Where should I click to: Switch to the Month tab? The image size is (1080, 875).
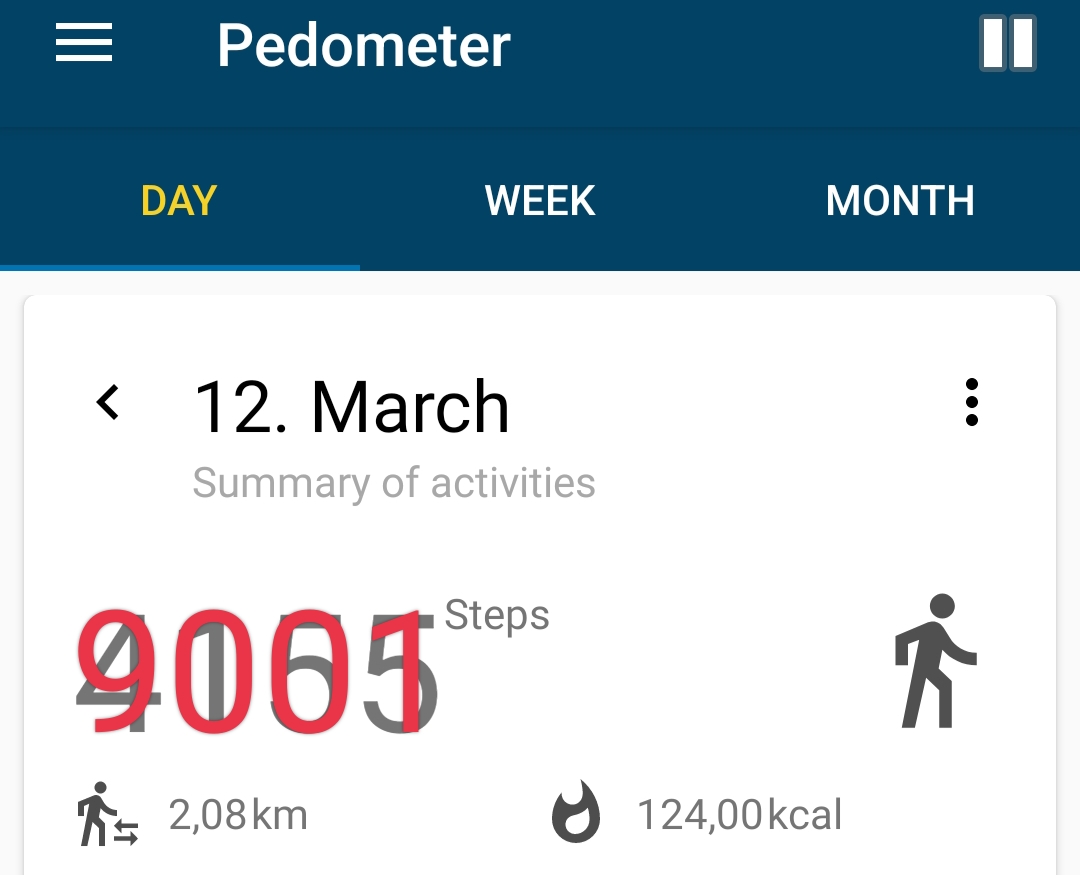900,201
